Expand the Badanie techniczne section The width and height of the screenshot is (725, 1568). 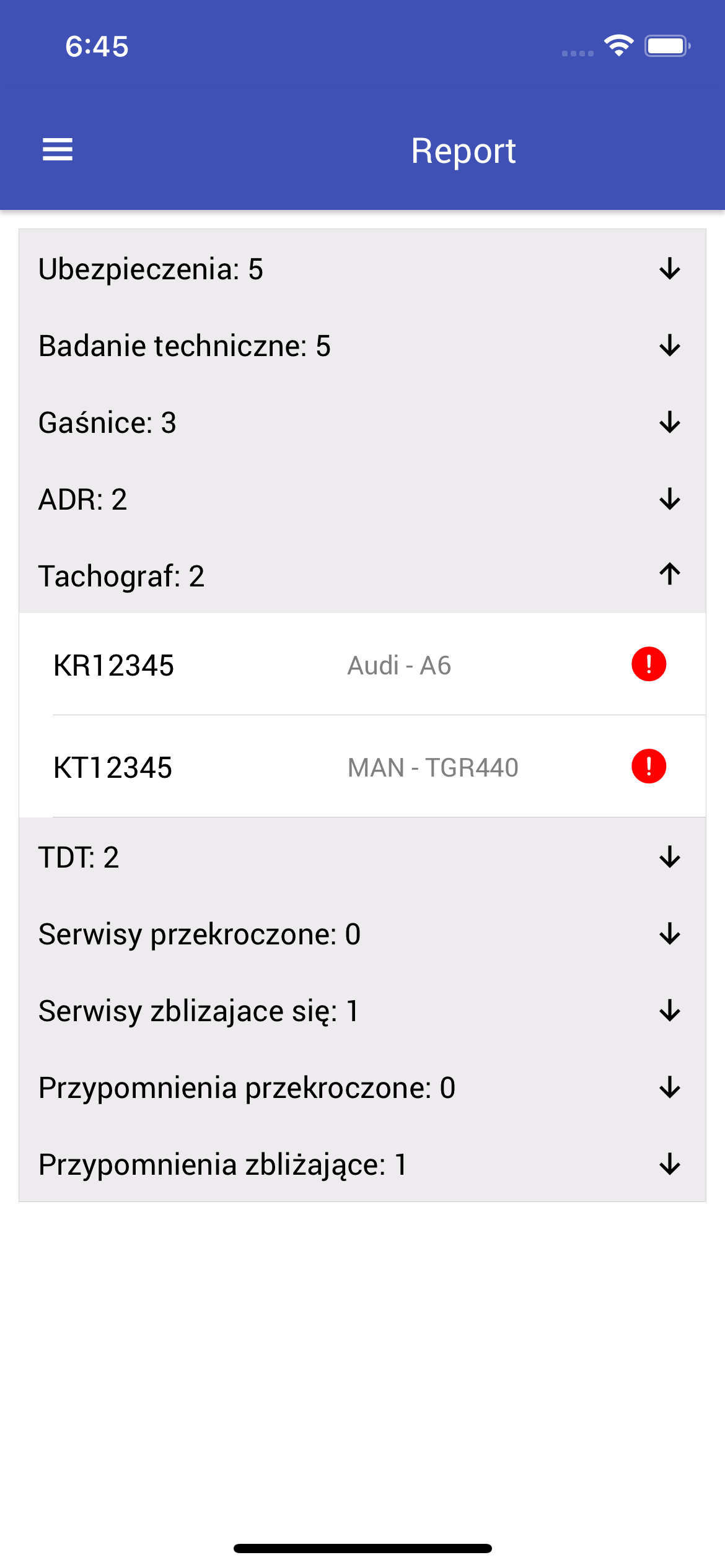click(669, 346)
